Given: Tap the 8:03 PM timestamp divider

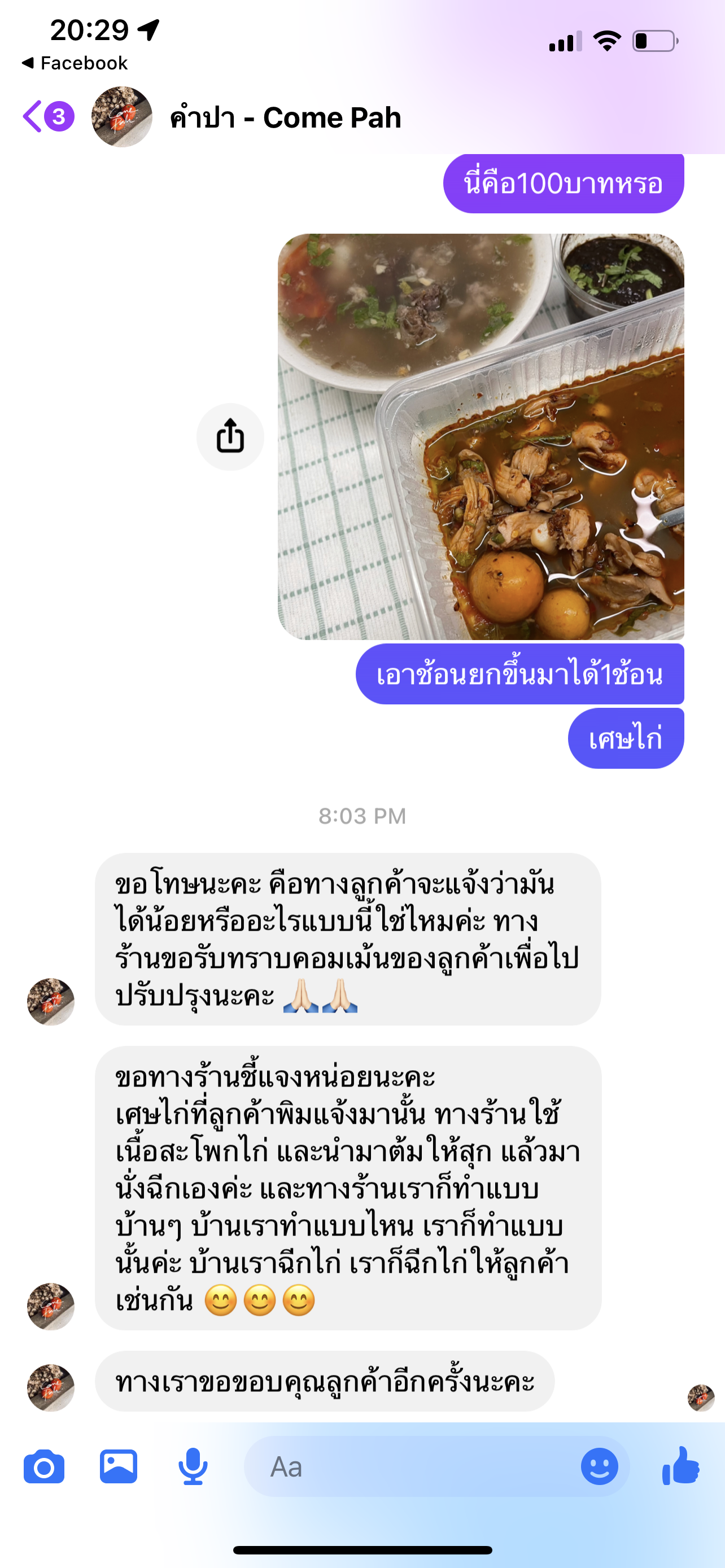Looking at the screenshot, I should [362, 817].
